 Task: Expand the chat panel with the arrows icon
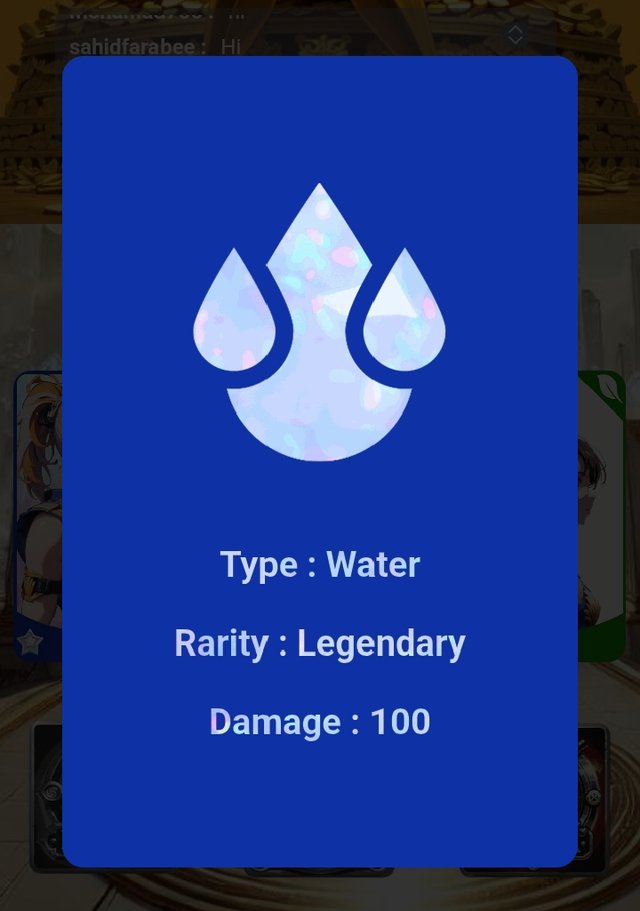[x=515, y=35]
